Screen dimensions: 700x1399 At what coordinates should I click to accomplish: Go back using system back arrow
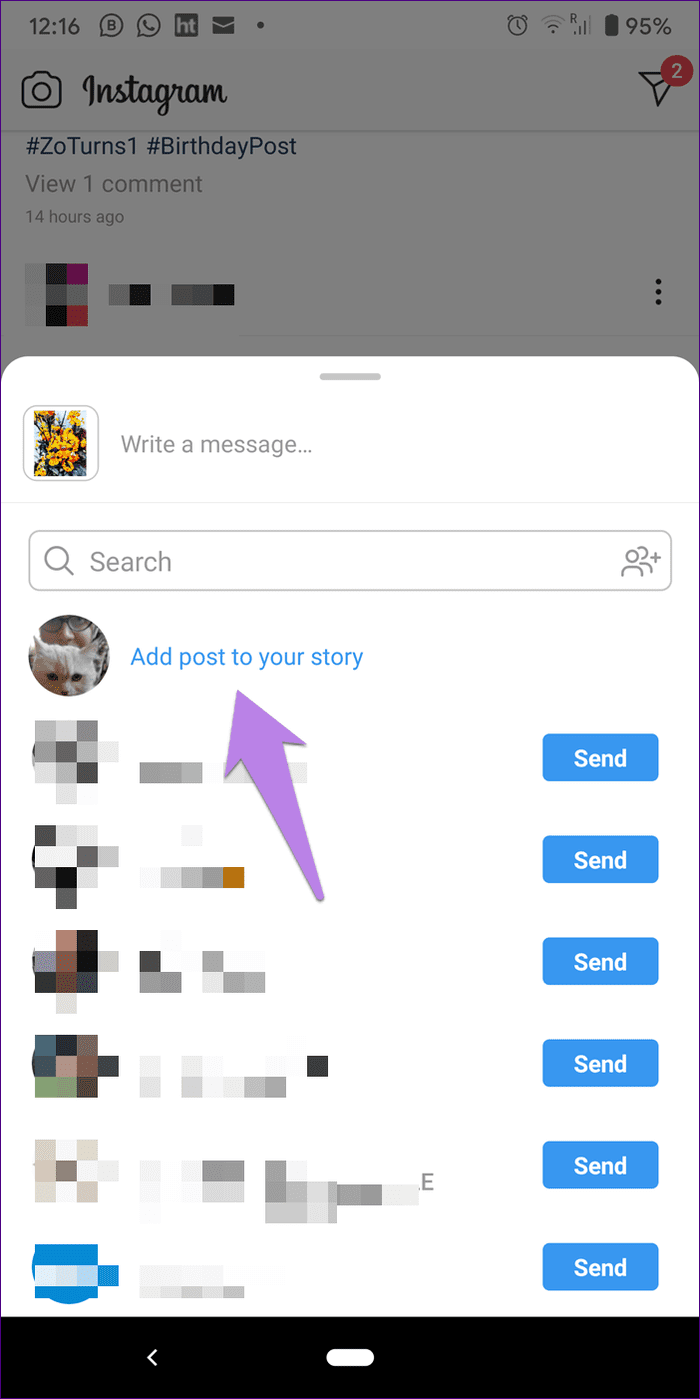tap(152, 1357)
